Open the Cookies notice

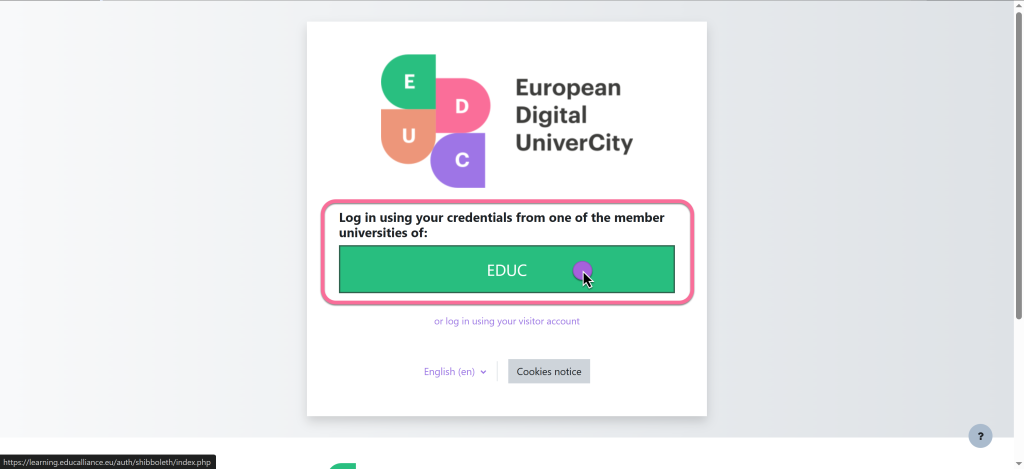[x=548, y=372]
